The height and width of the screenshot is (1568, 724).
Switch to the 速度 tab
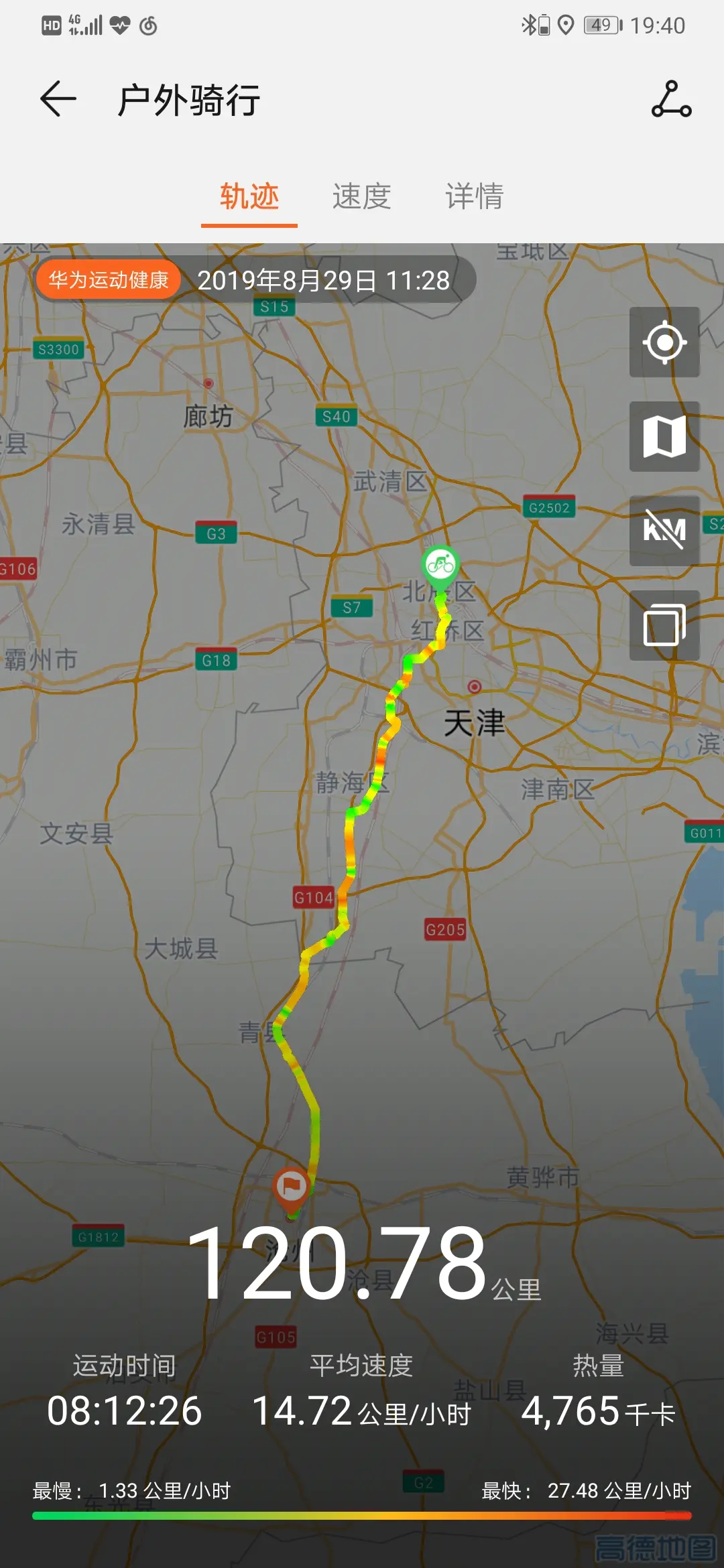click(x=362, y=197)
